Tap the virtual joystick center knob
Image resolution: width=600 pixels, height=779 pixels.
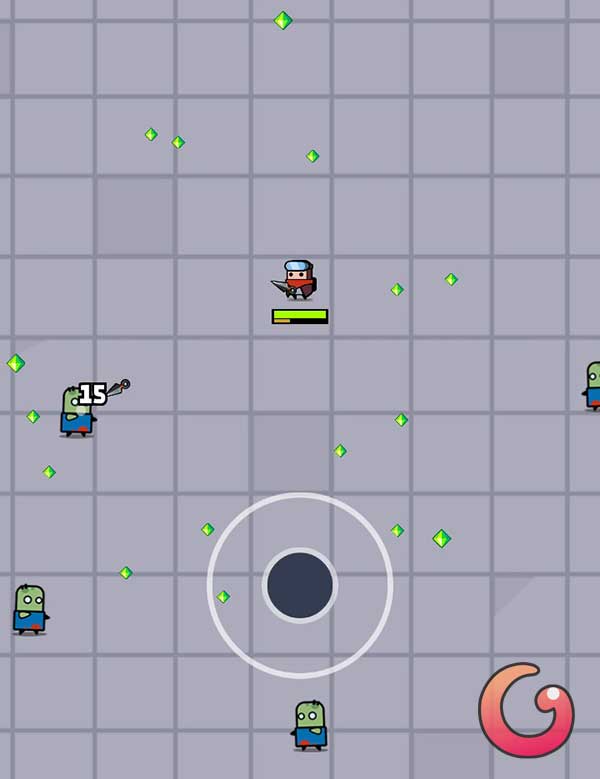click(x=300, y=585)
